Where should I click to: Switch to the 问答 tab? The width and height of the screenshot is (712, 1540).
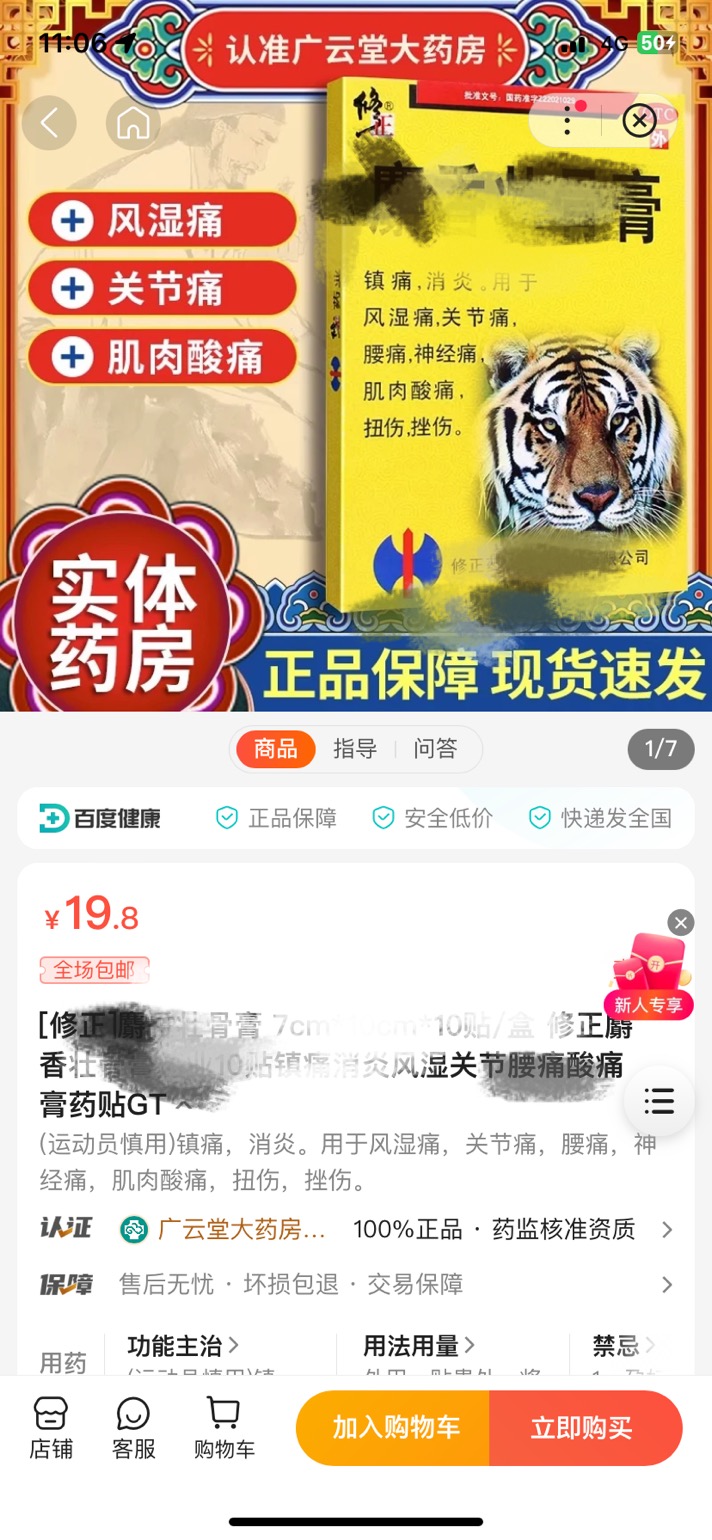coord(435,749)
